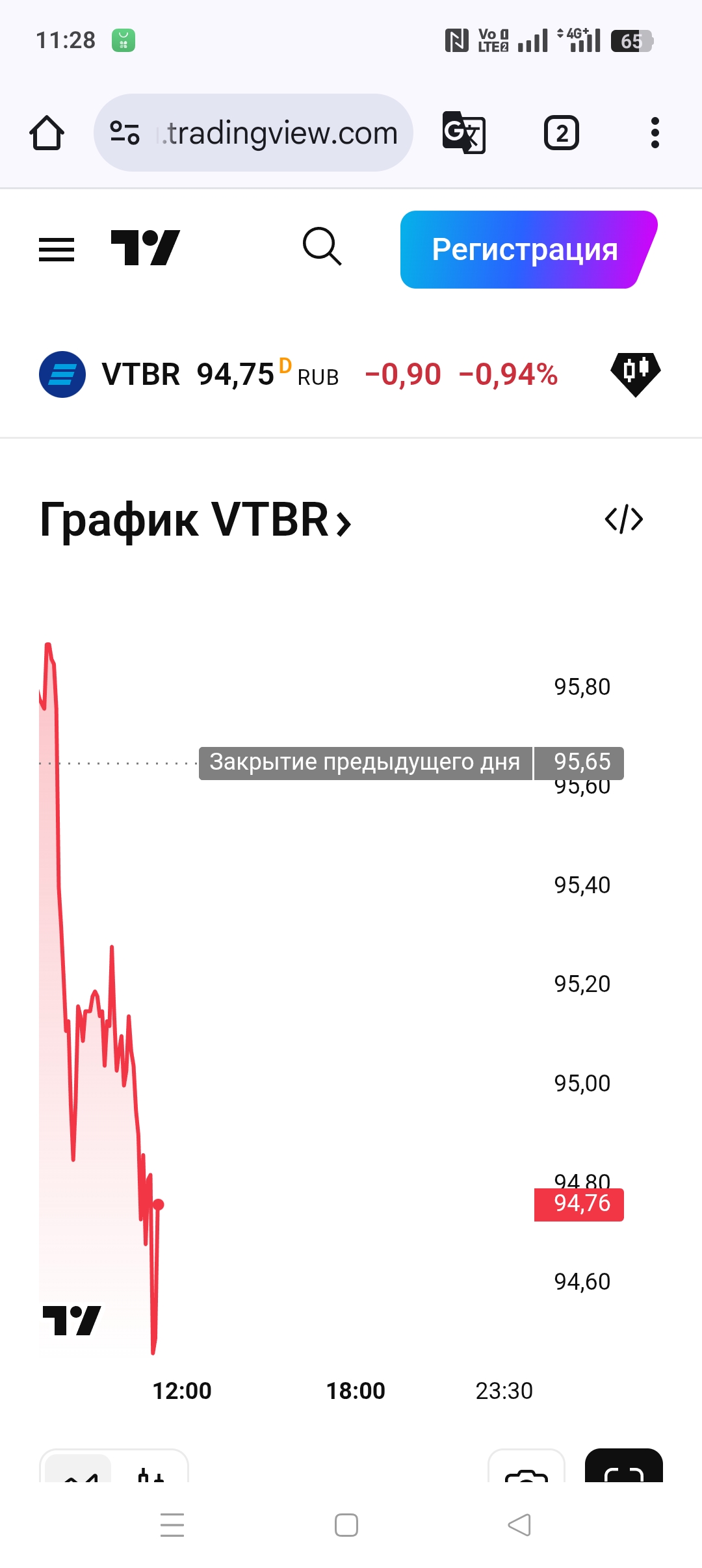
Task: Open the TradingView hamburger menu
Action: 57,249
